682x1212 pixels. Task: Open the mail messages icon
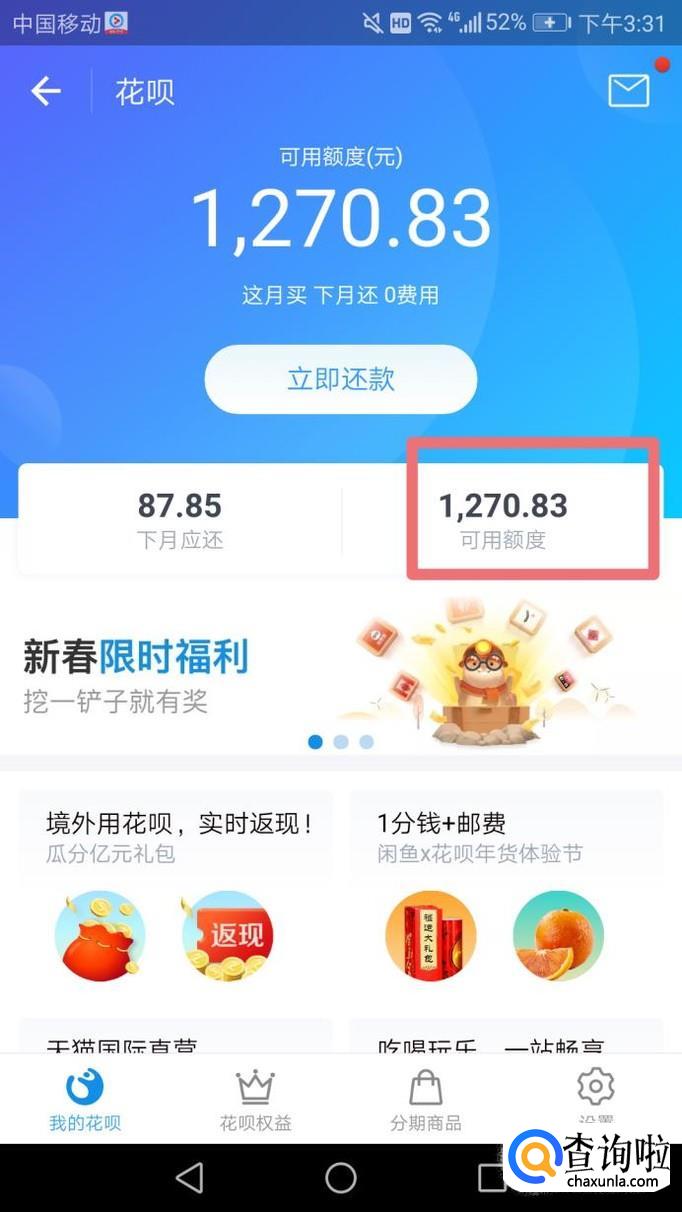point(629,91)
